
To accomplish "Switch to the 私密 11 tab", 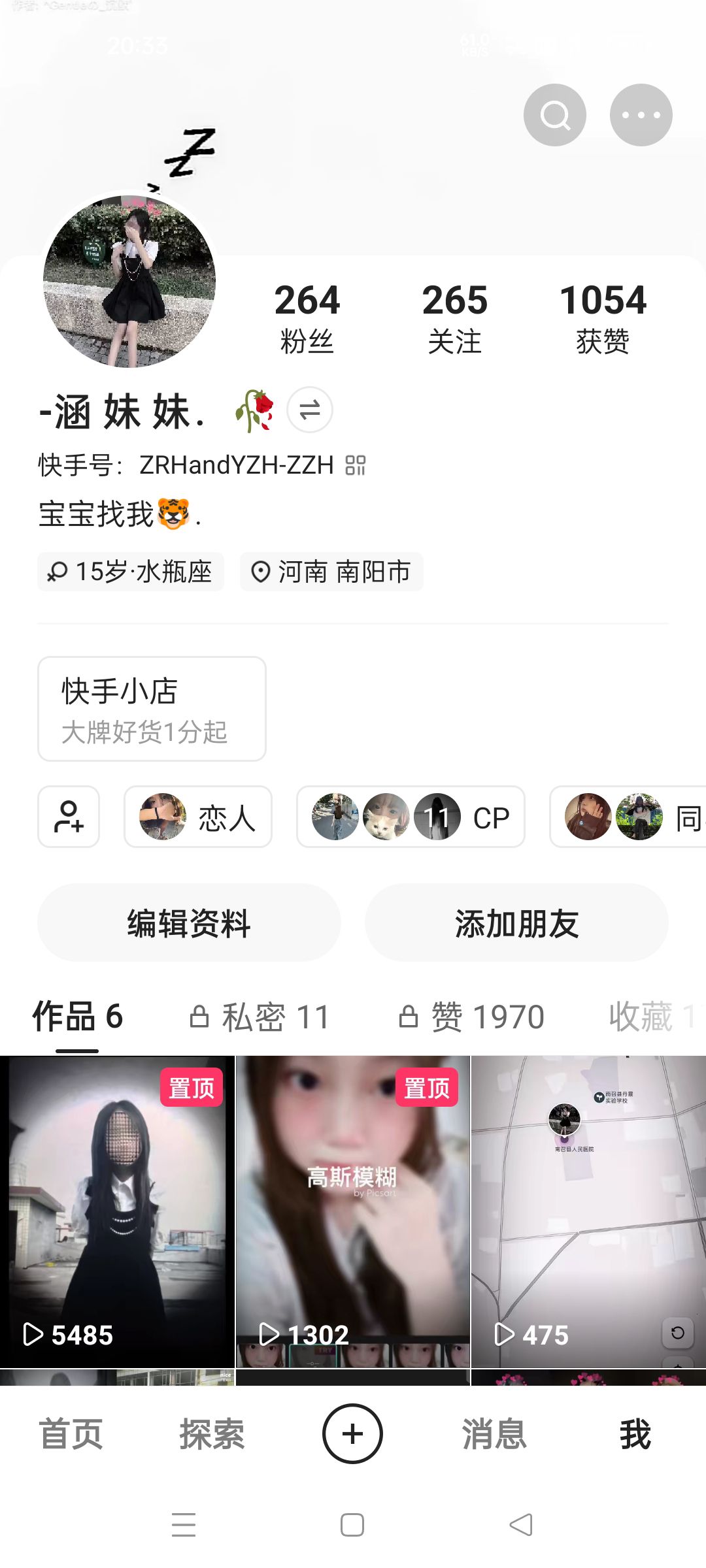I will (260, 1017).
